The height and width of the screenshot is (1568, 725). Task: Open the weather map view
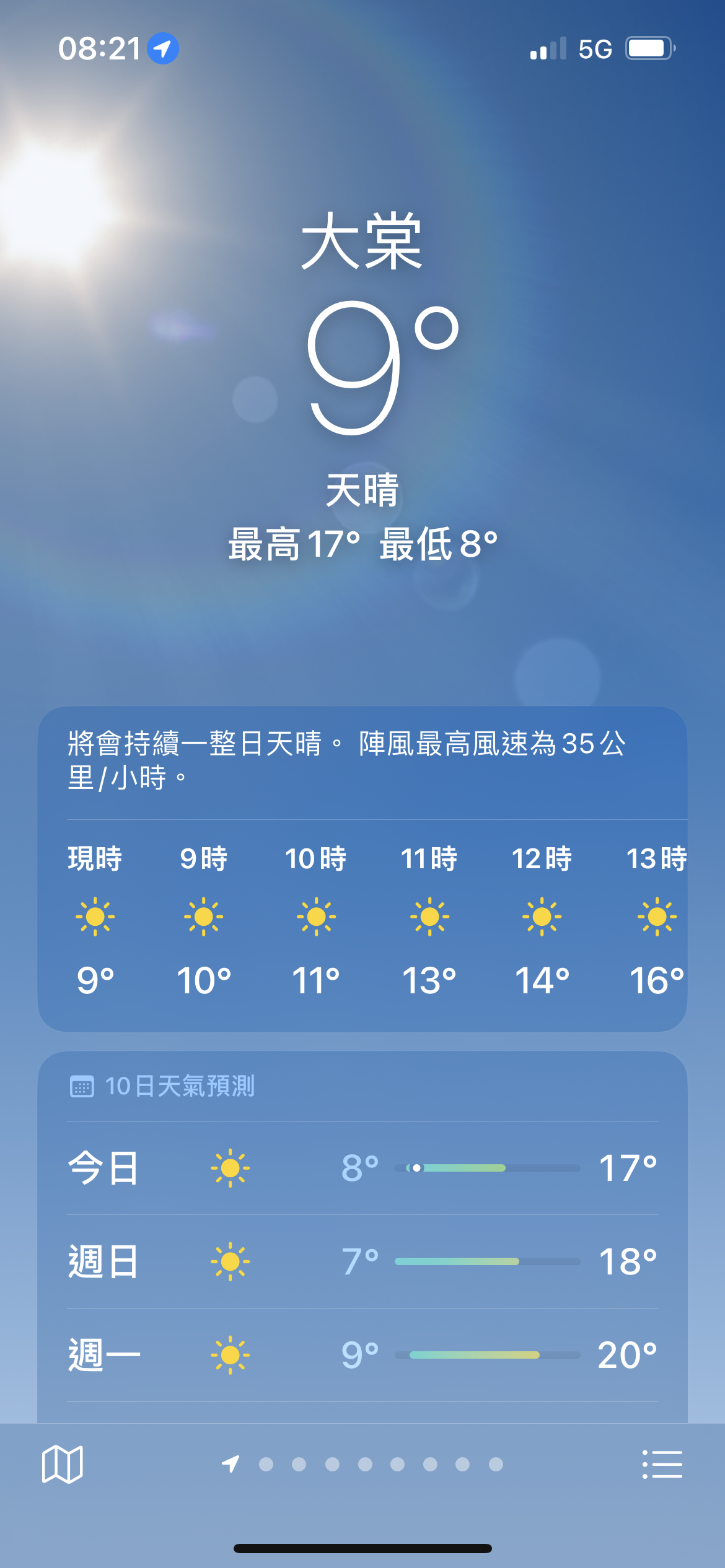point(62,1465)
